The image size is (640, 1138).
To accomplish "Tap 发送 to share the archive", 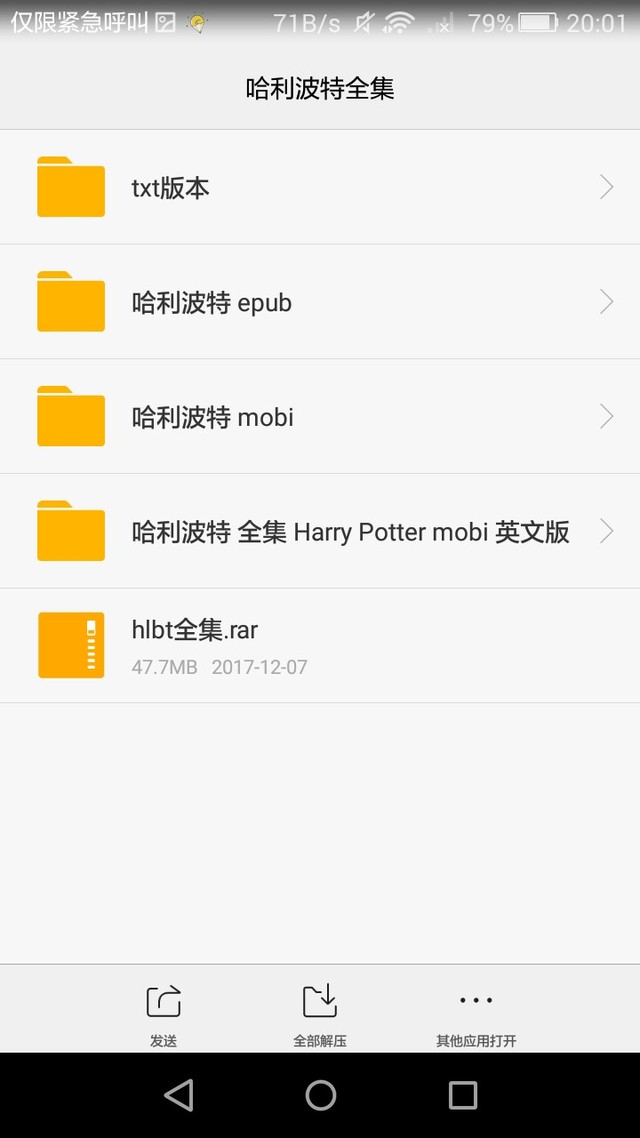I will pos(163,1015).
